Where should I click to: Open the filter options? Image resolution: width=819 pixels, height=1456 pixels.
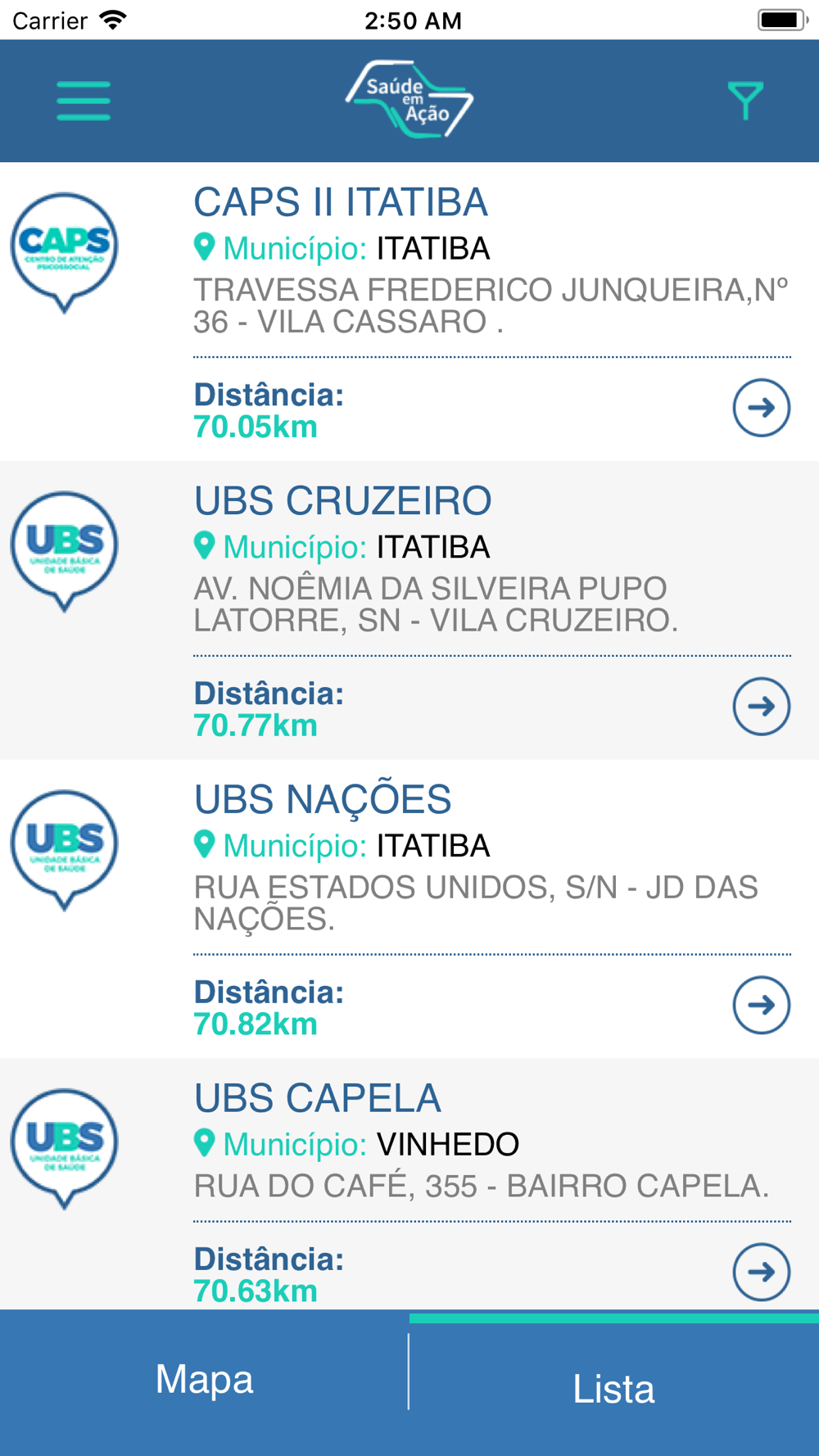[x=745, y=101]
